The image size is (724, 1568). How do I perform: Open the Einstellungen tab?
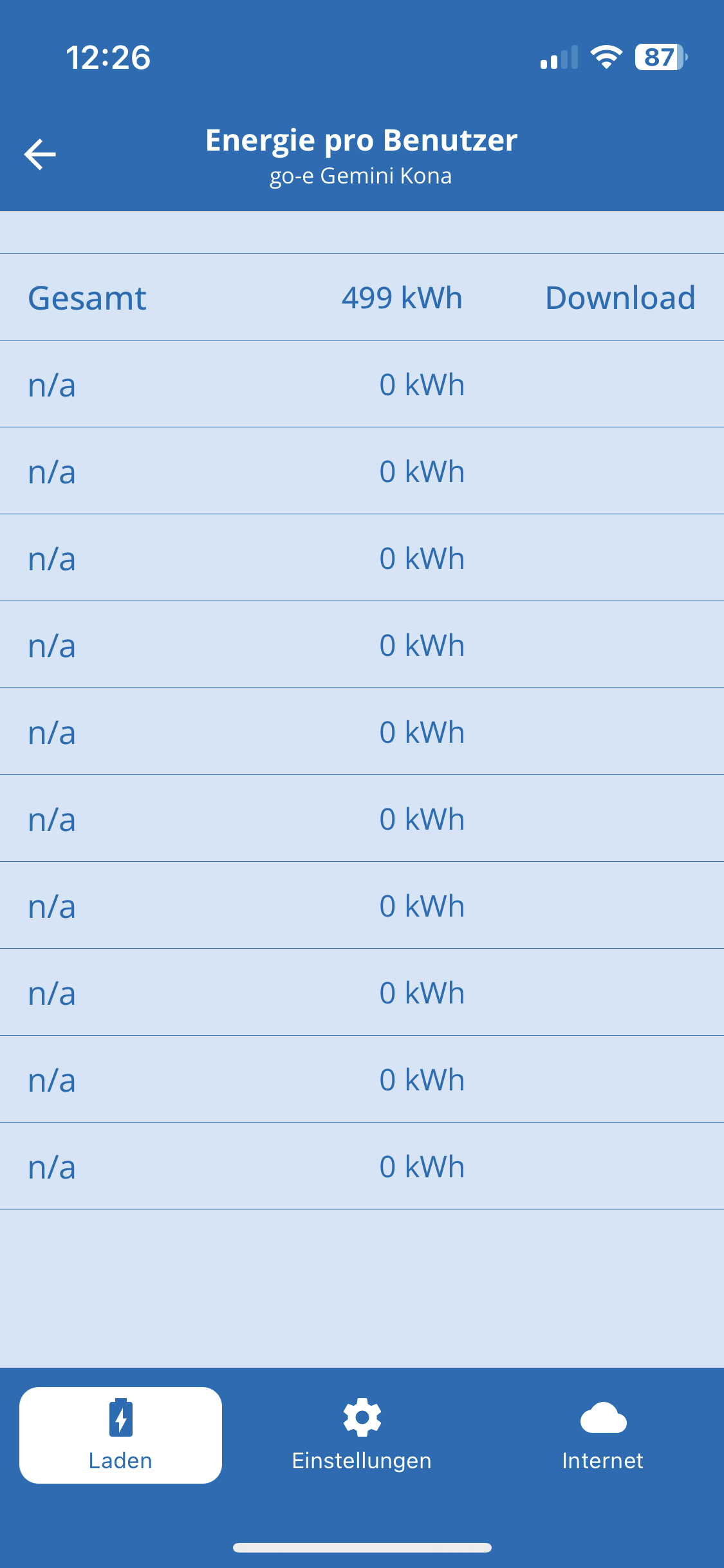362,1435
